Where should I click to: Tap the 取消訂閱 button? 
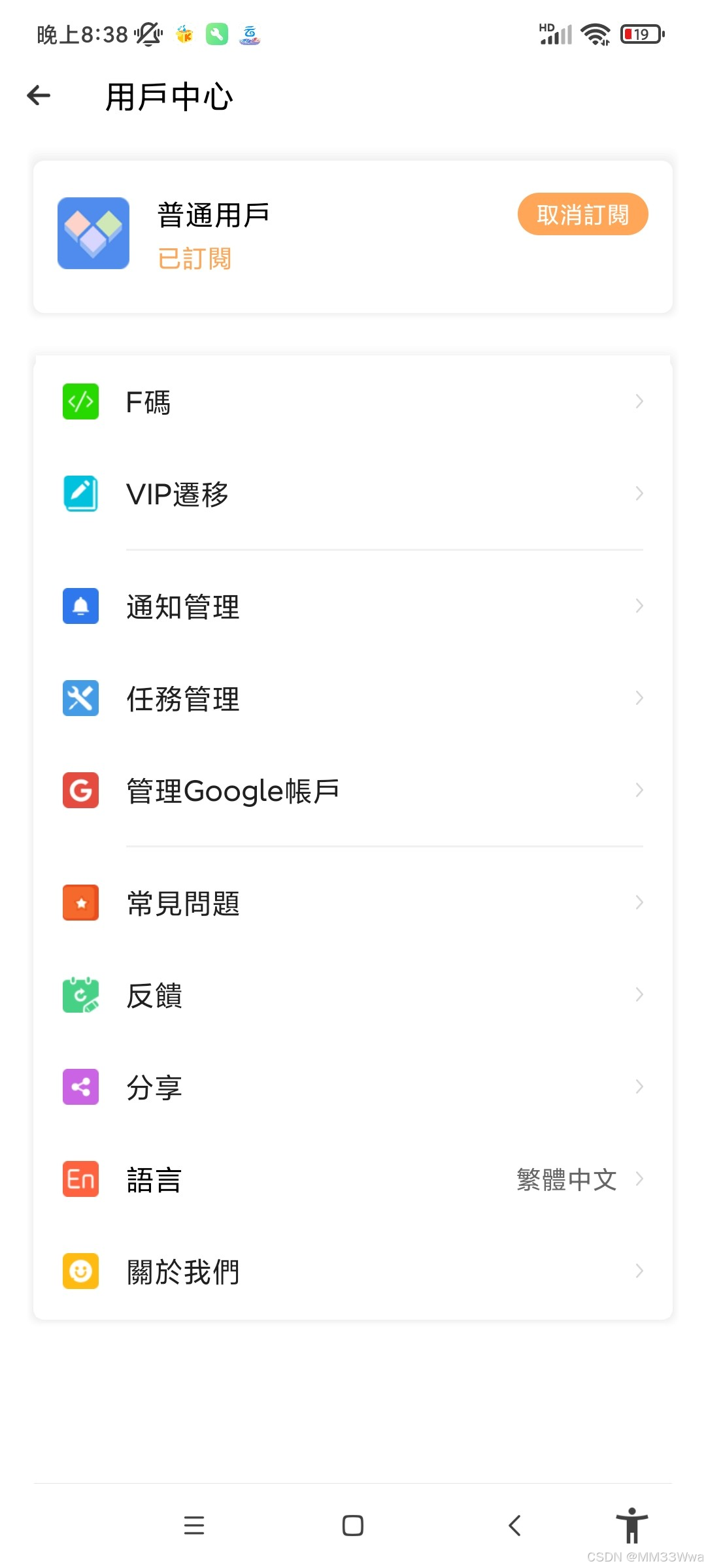coord(582,214)
